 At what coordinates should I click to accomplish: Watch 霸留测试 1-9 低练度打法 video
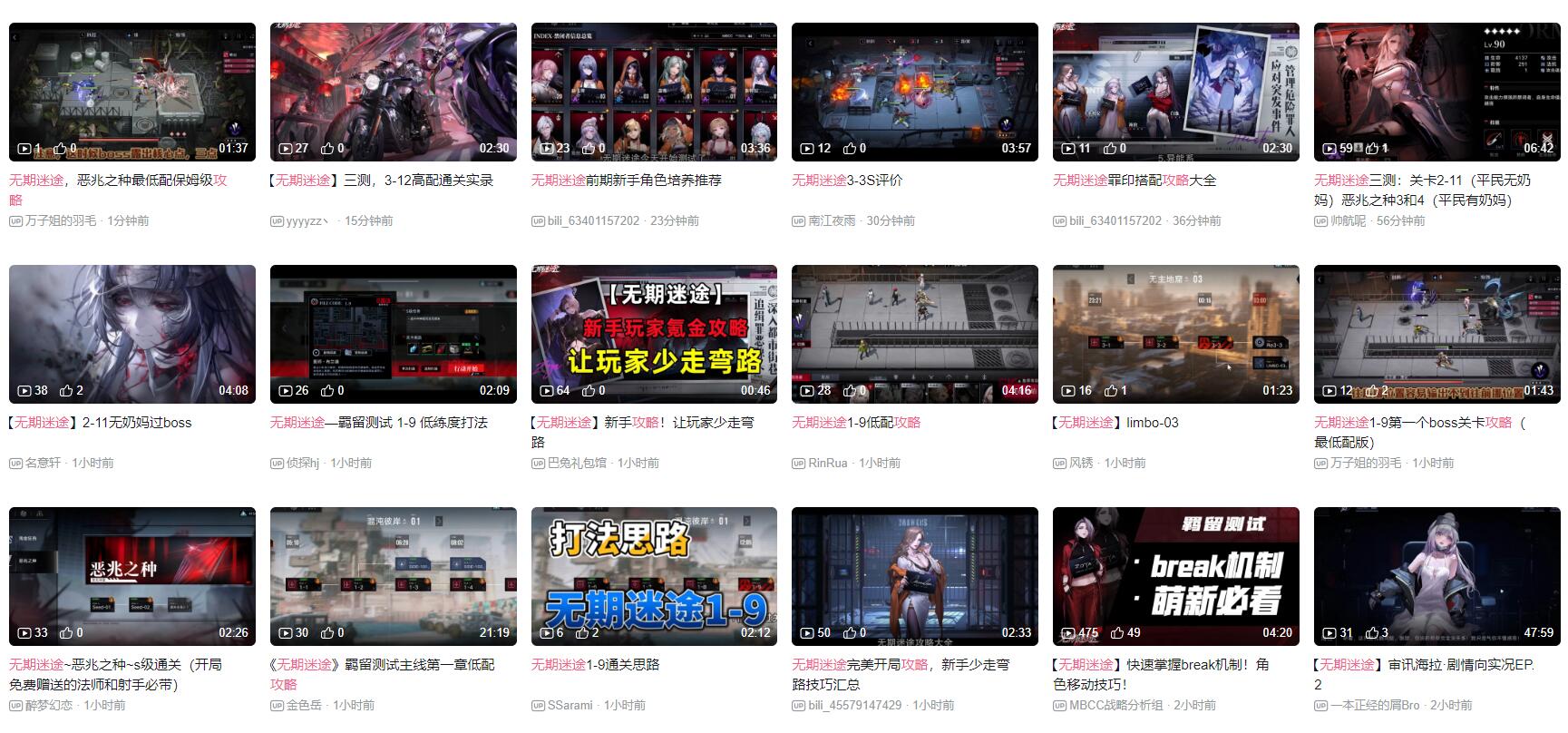pos(393,334)
